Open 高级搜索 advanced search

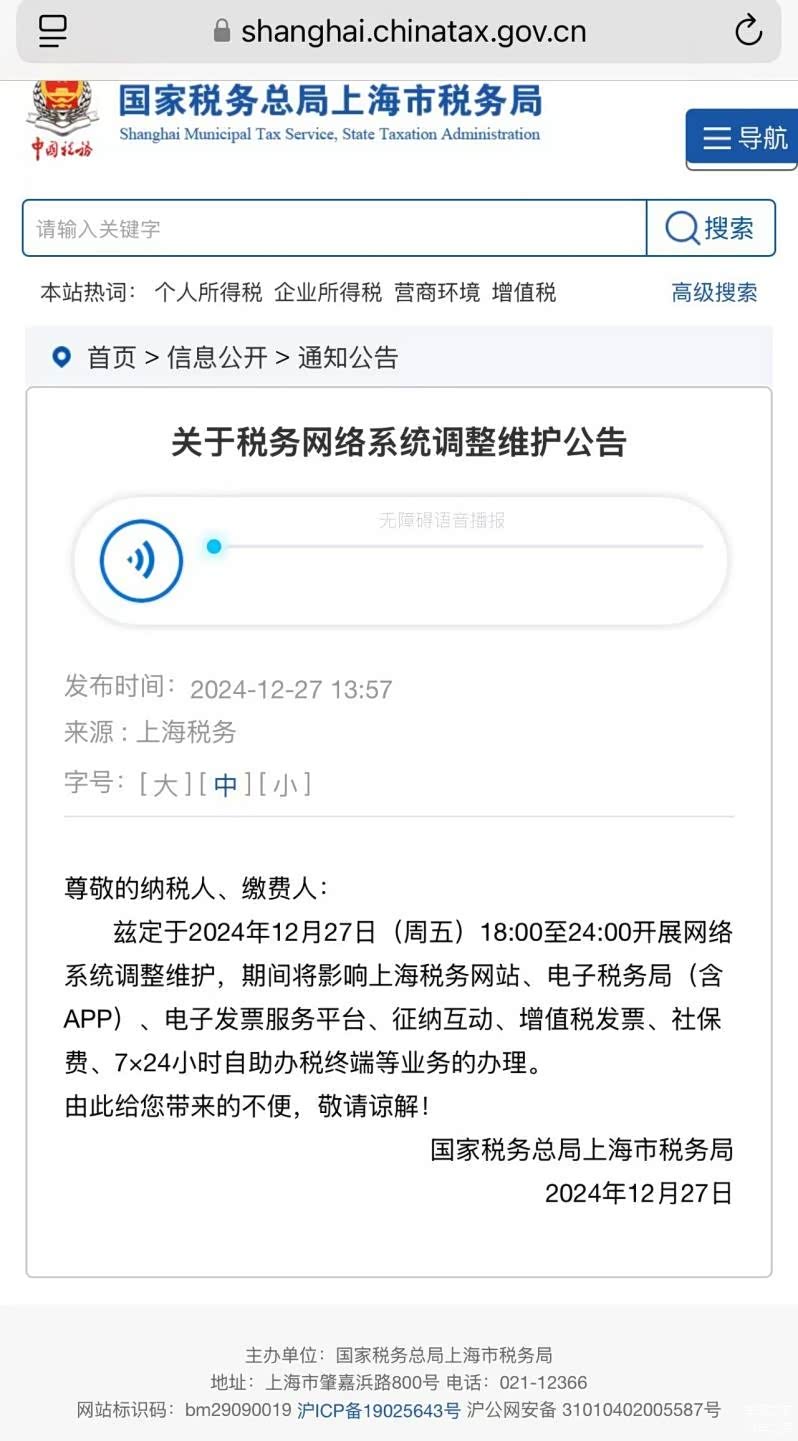[x=714, y=293]
